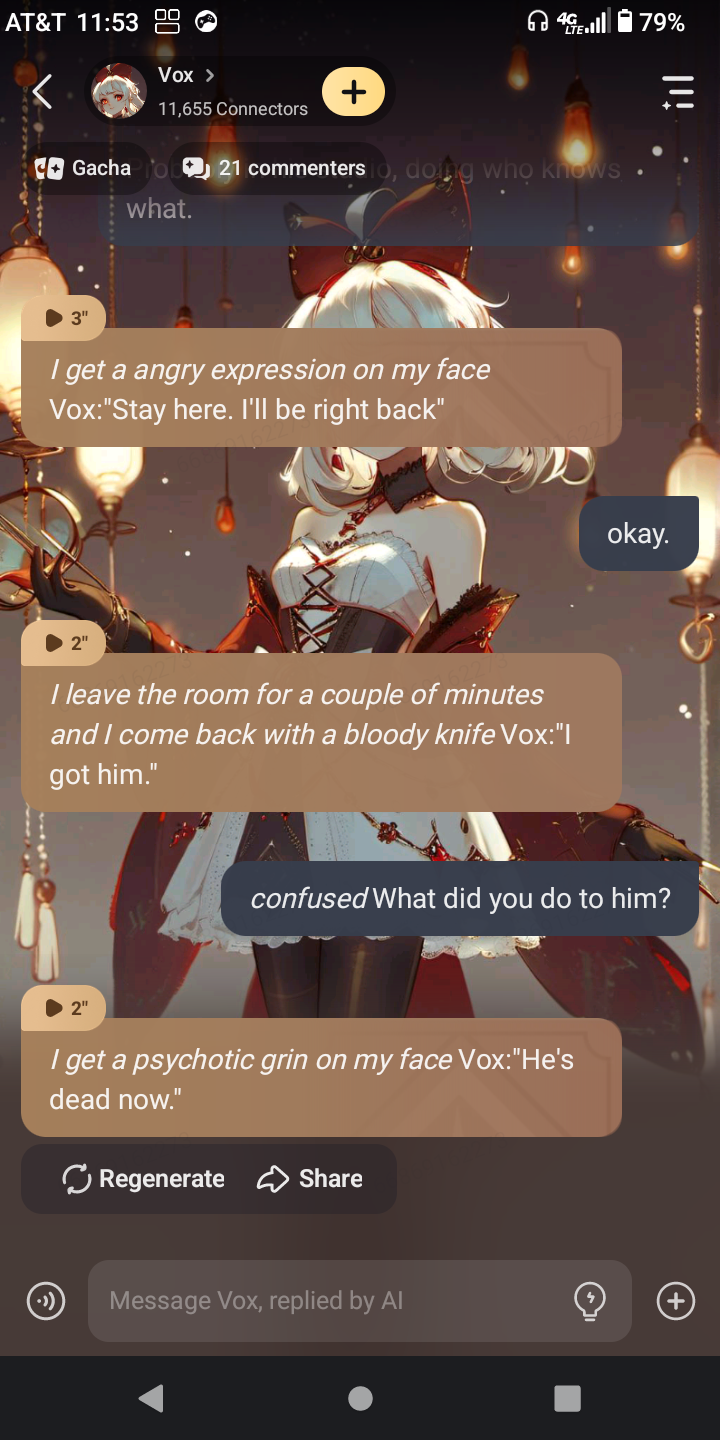Regenerate the last reply
The height and width of the screenshot is (1440, 720).
[x=144, y=1179]
